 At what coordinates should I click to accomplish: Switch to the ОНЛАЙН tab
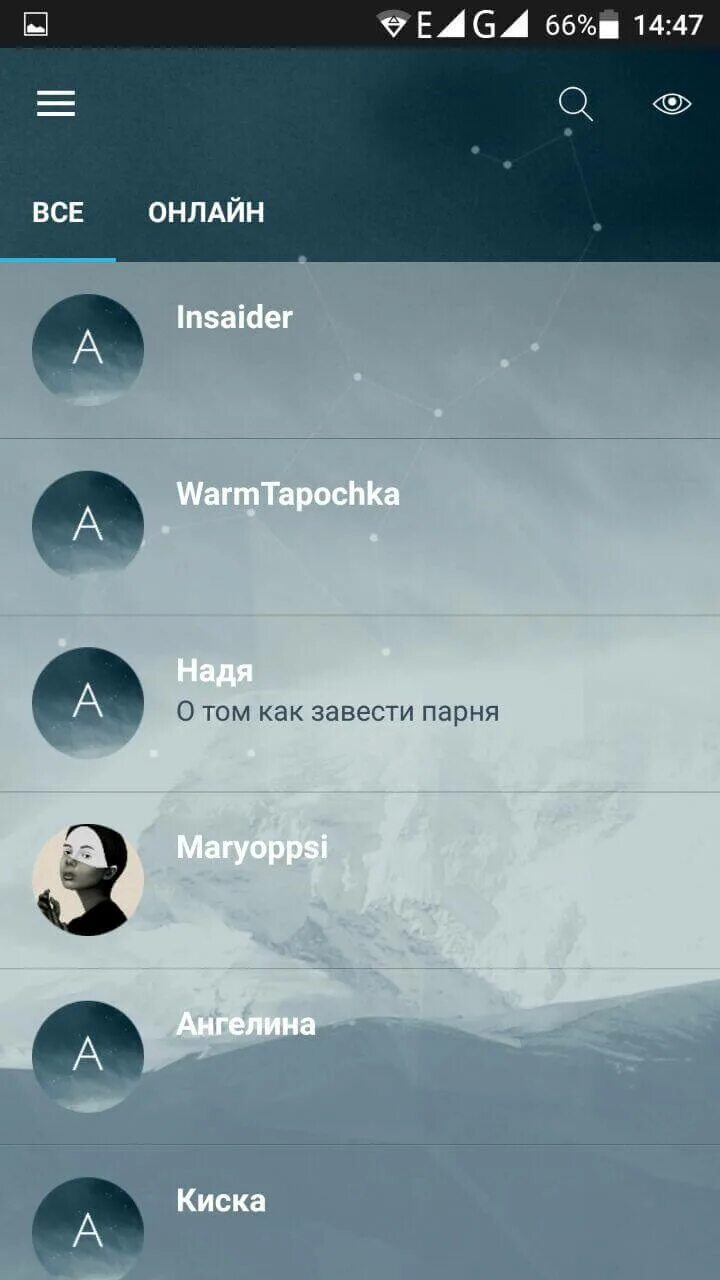click(206, 212)
